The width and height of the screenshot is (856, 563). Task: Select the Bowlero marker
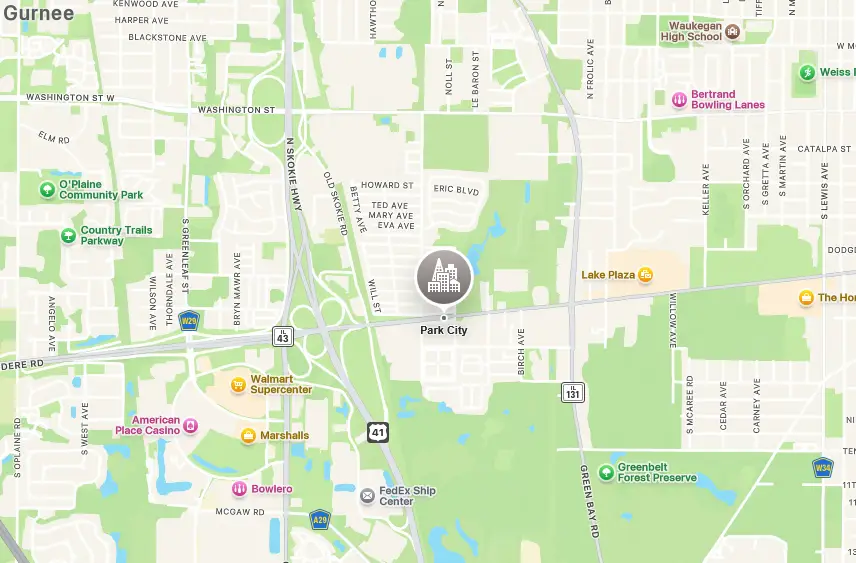point(239,489)
